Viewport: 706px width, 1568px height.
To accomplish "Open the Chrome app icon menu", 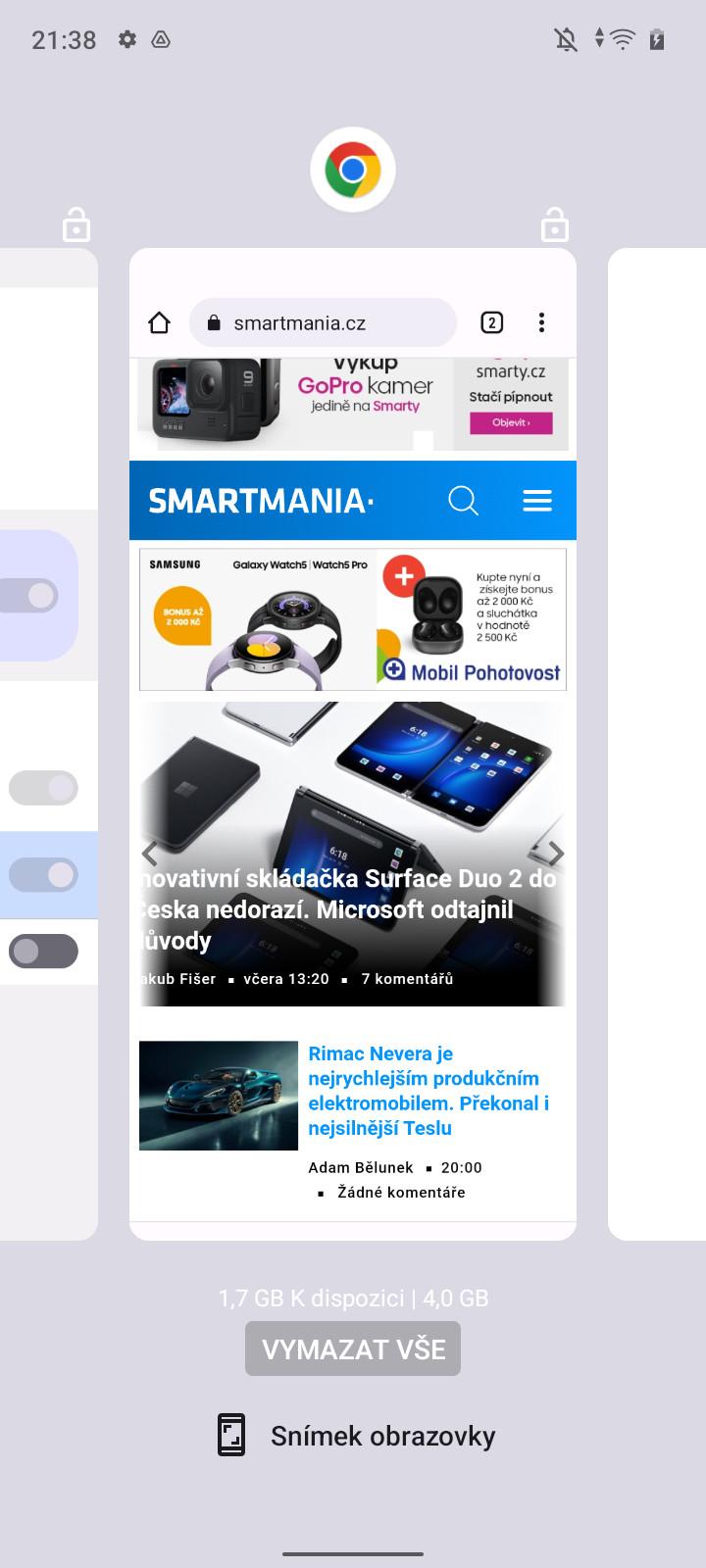I will (353, 170).
